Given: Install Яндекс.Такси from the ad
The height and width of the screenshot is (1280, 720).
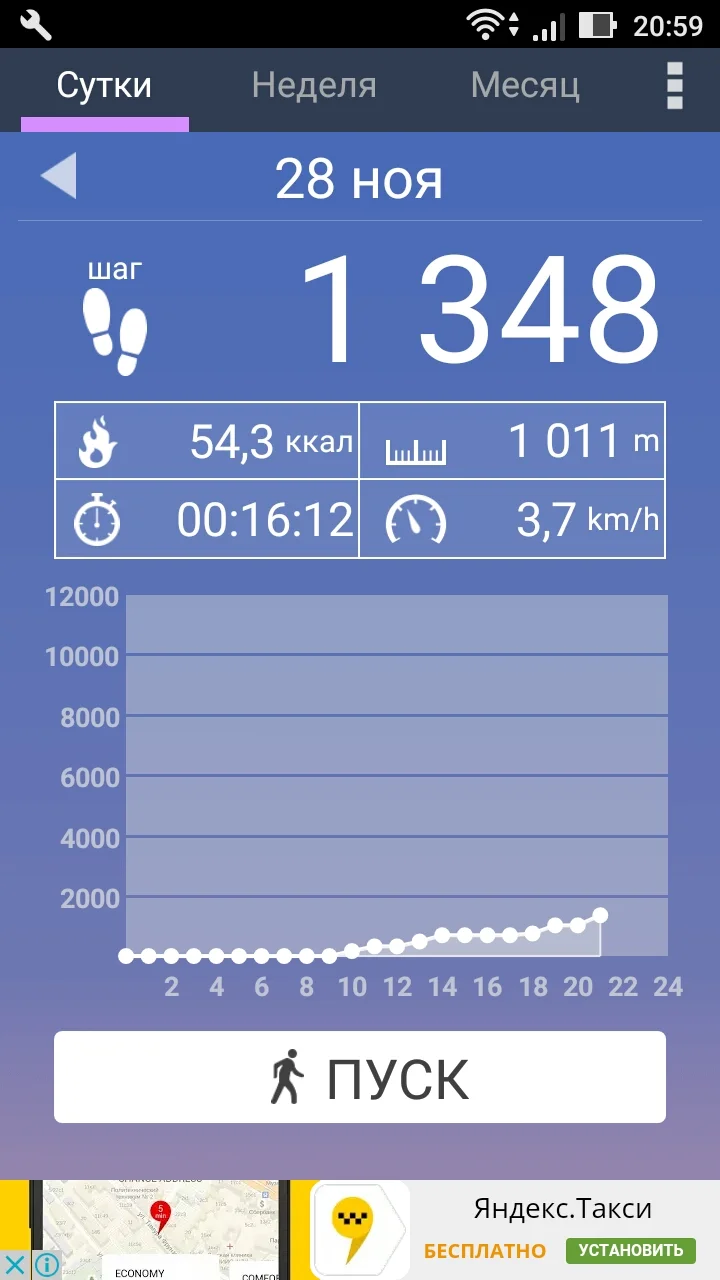Looking at the screenshot, I should coord(630,1250).
